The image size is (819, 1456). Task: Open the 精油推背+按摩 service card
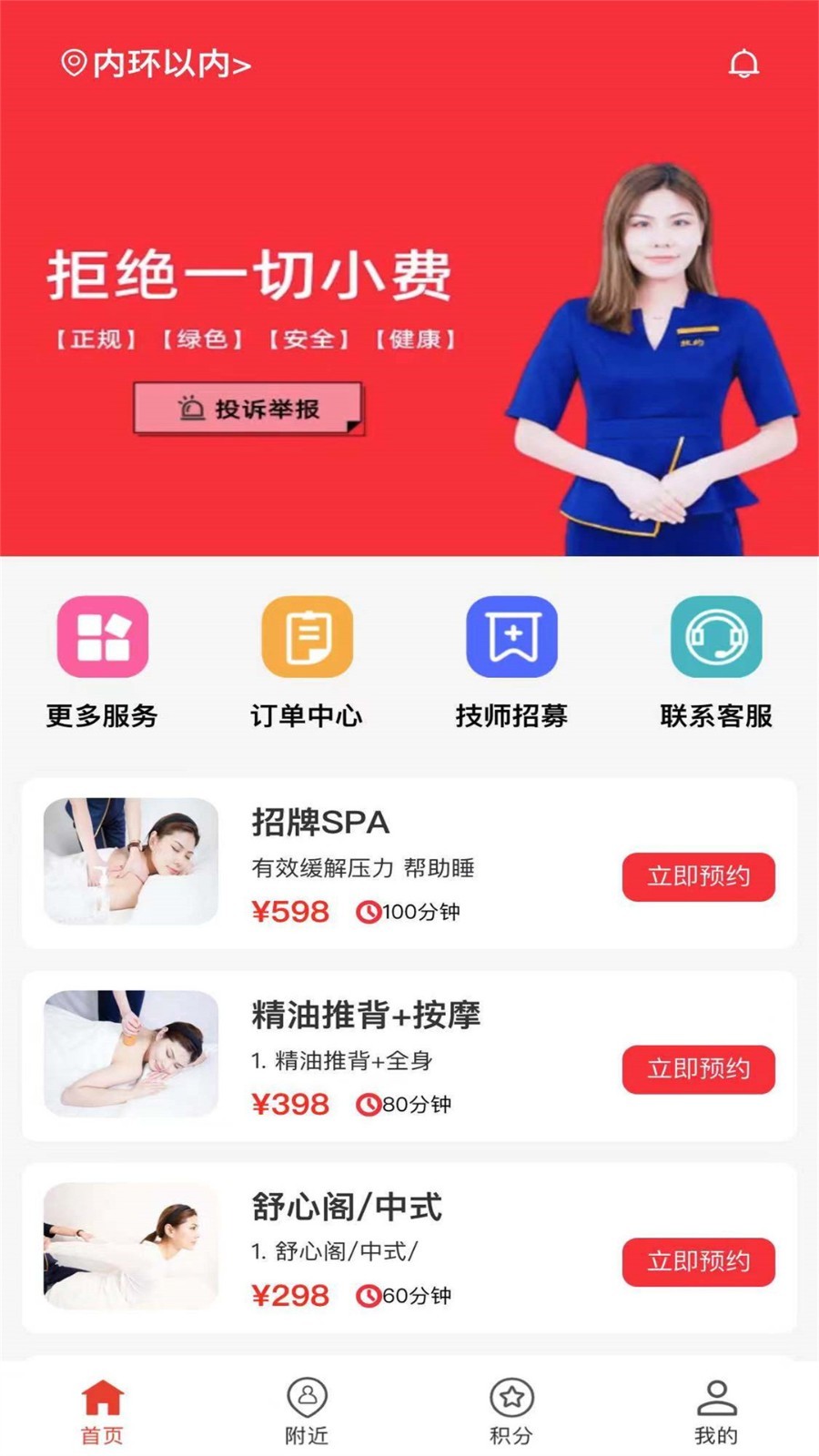409,1056
